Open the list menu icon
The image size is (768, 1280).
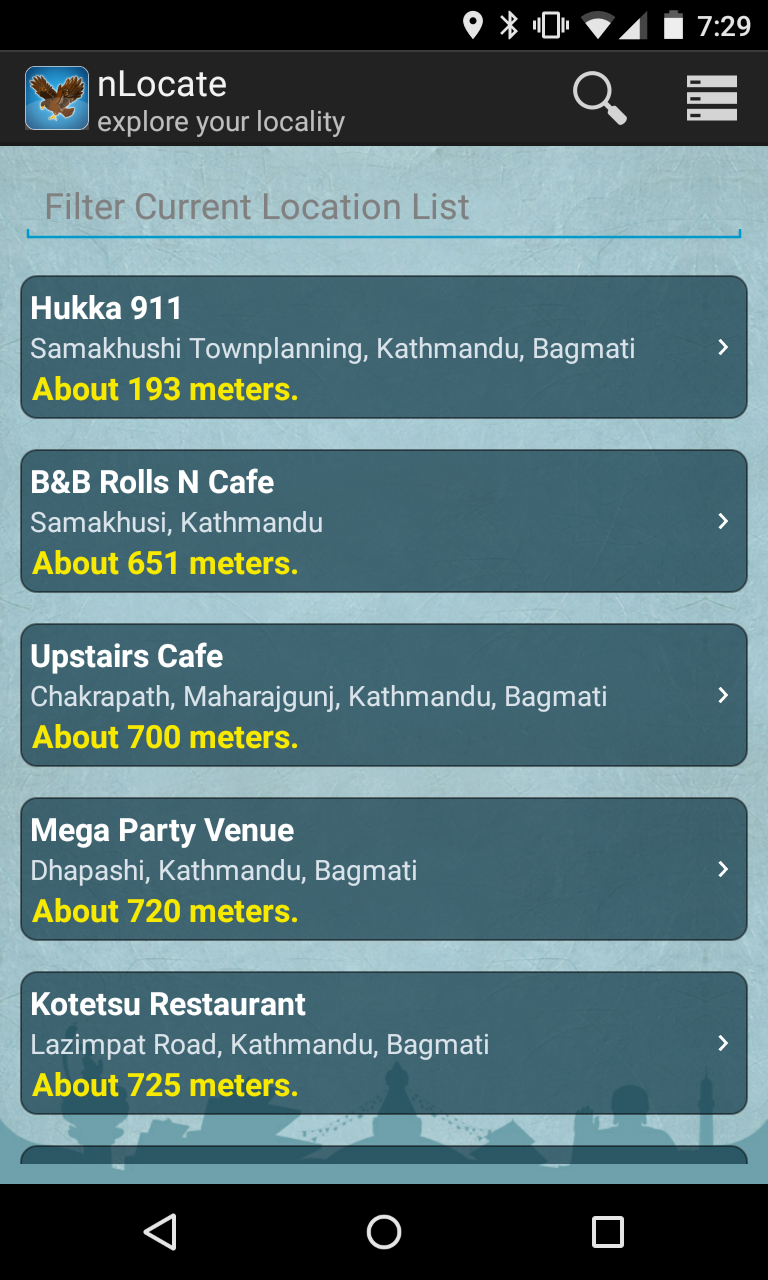point(711,99)
